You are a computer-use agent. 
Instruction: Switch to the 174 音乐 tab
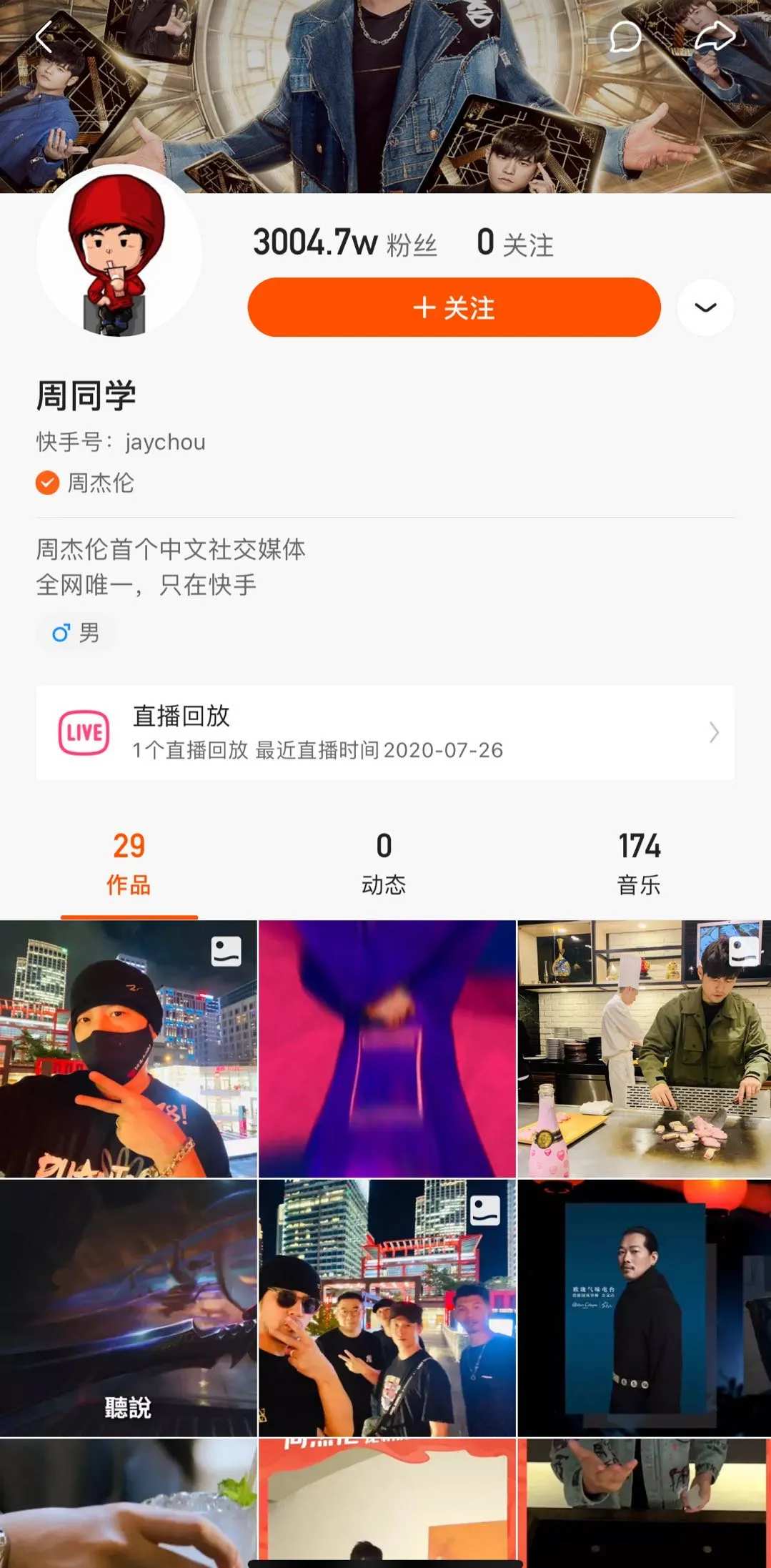[x=639, y=864]
